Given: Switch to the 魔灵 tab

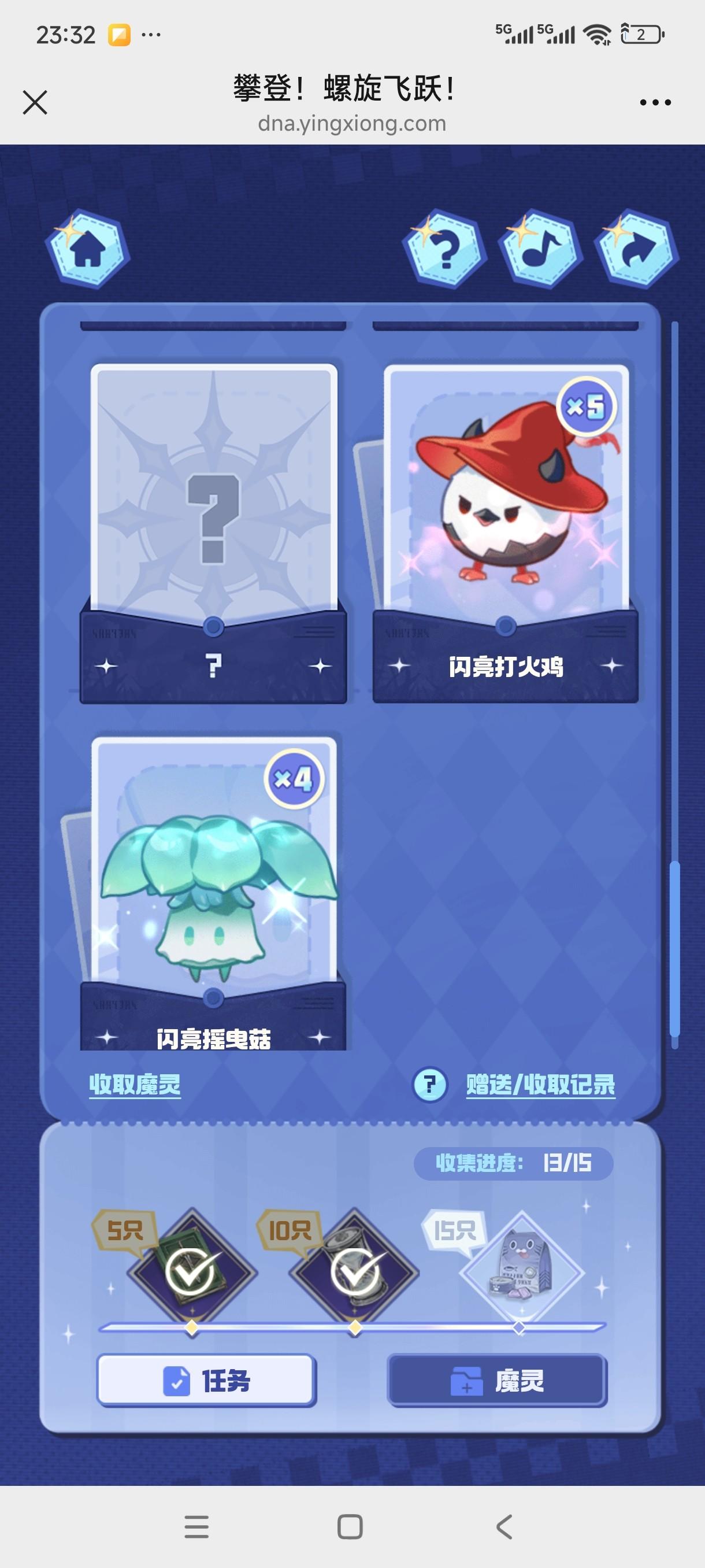Looking at the screenshot, I should tap(497, 1381).
